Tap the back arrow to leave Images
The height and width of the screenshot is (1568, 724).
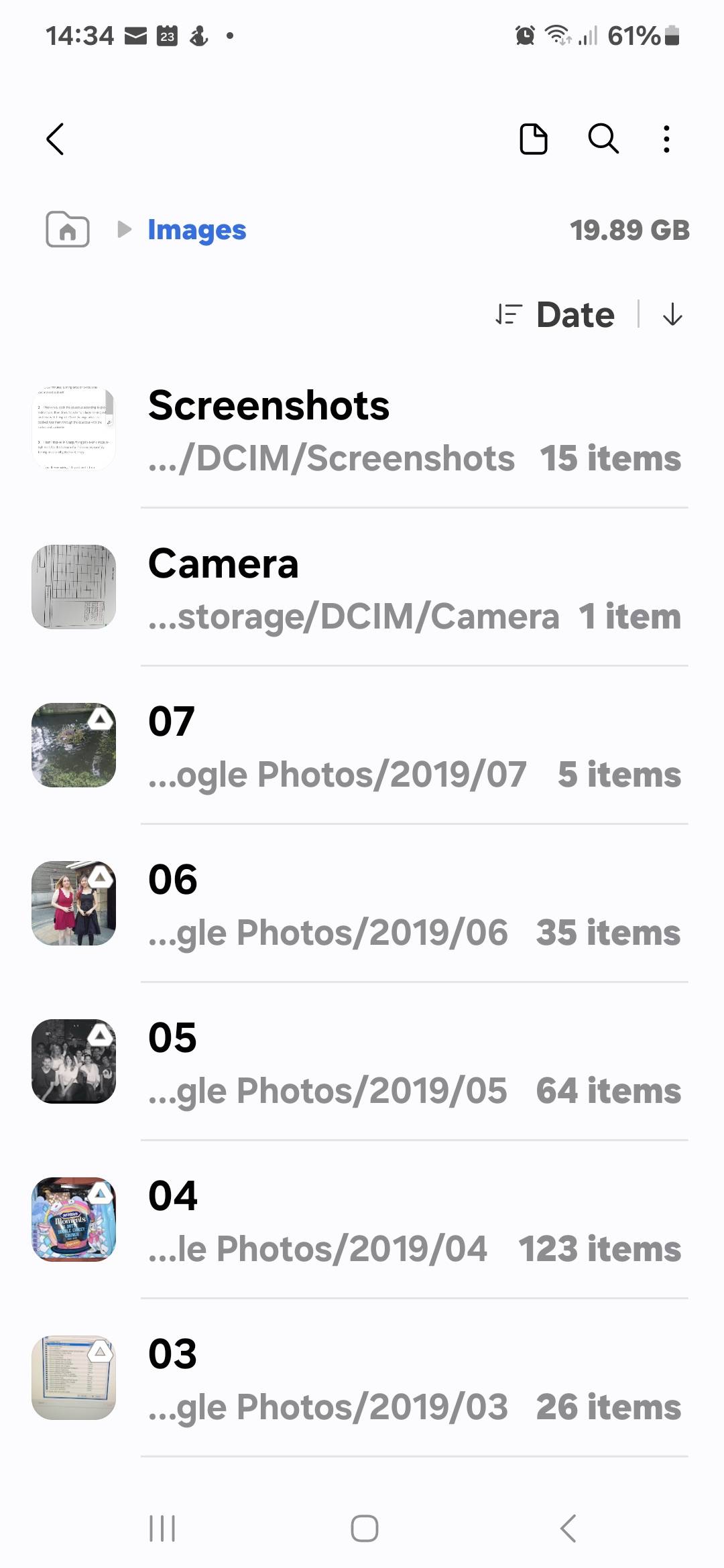tap(54, 139)
